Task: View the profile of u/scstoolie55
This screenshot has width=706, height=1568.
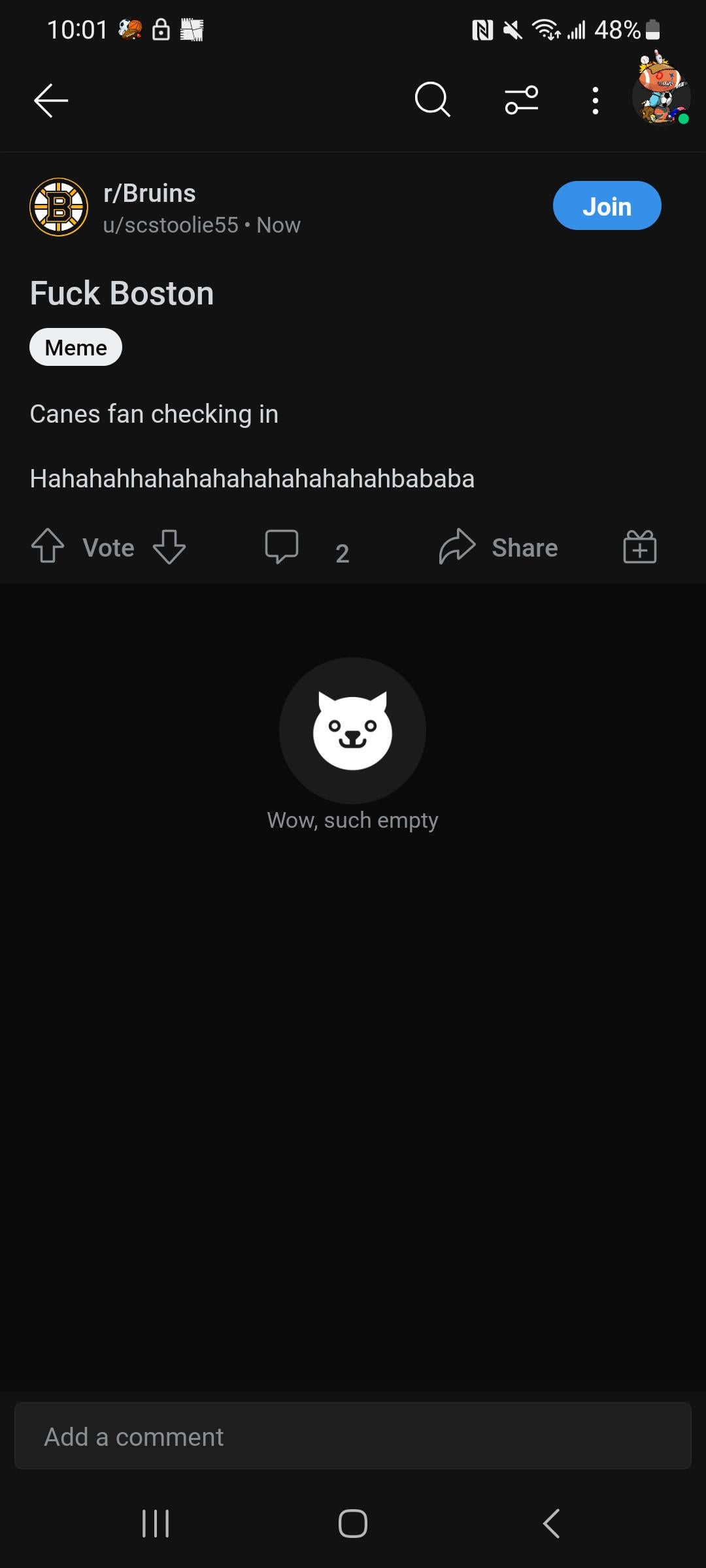Action: (170, 225)
